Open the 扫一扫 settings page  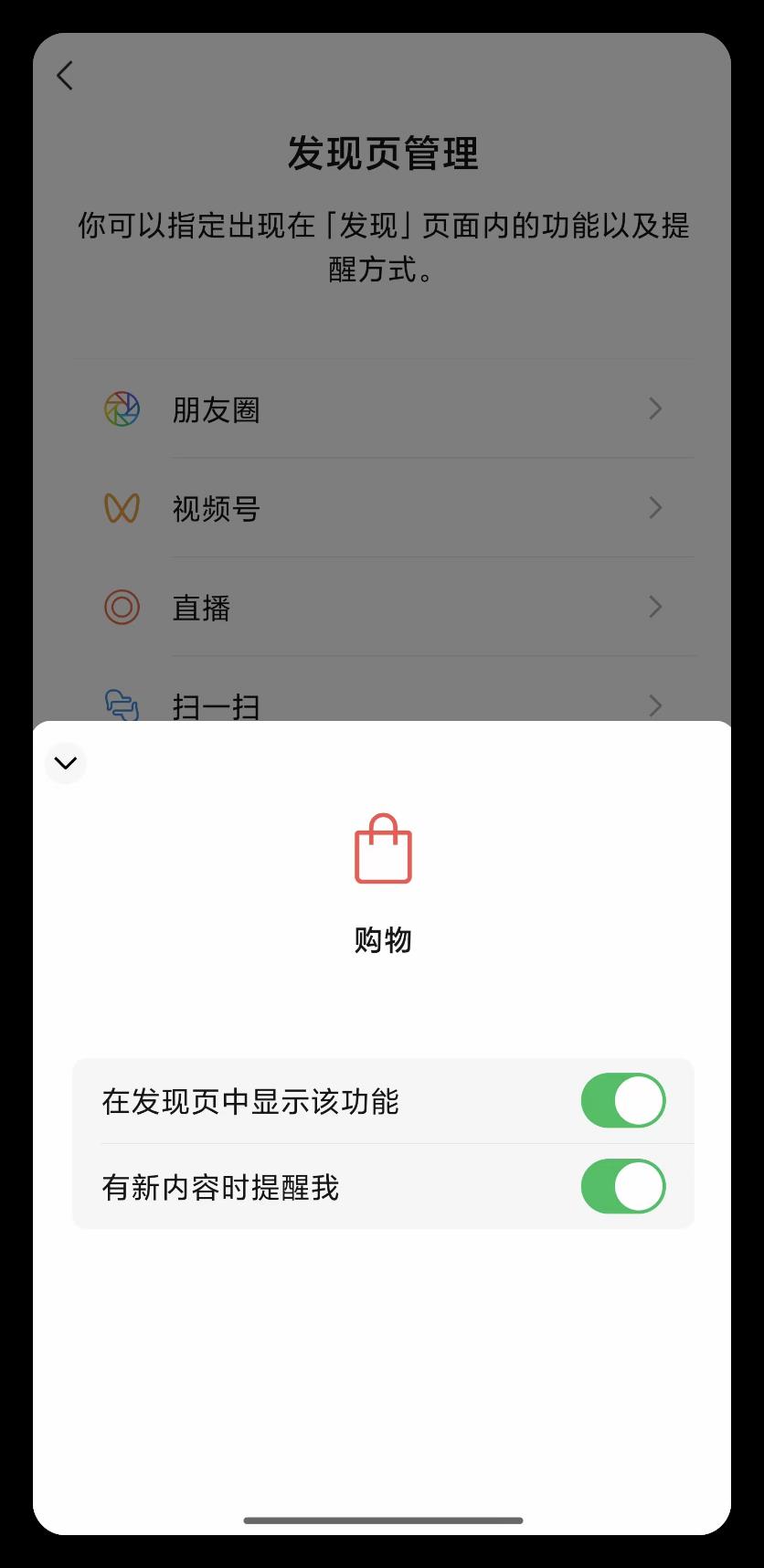click(x=654, y=705)
